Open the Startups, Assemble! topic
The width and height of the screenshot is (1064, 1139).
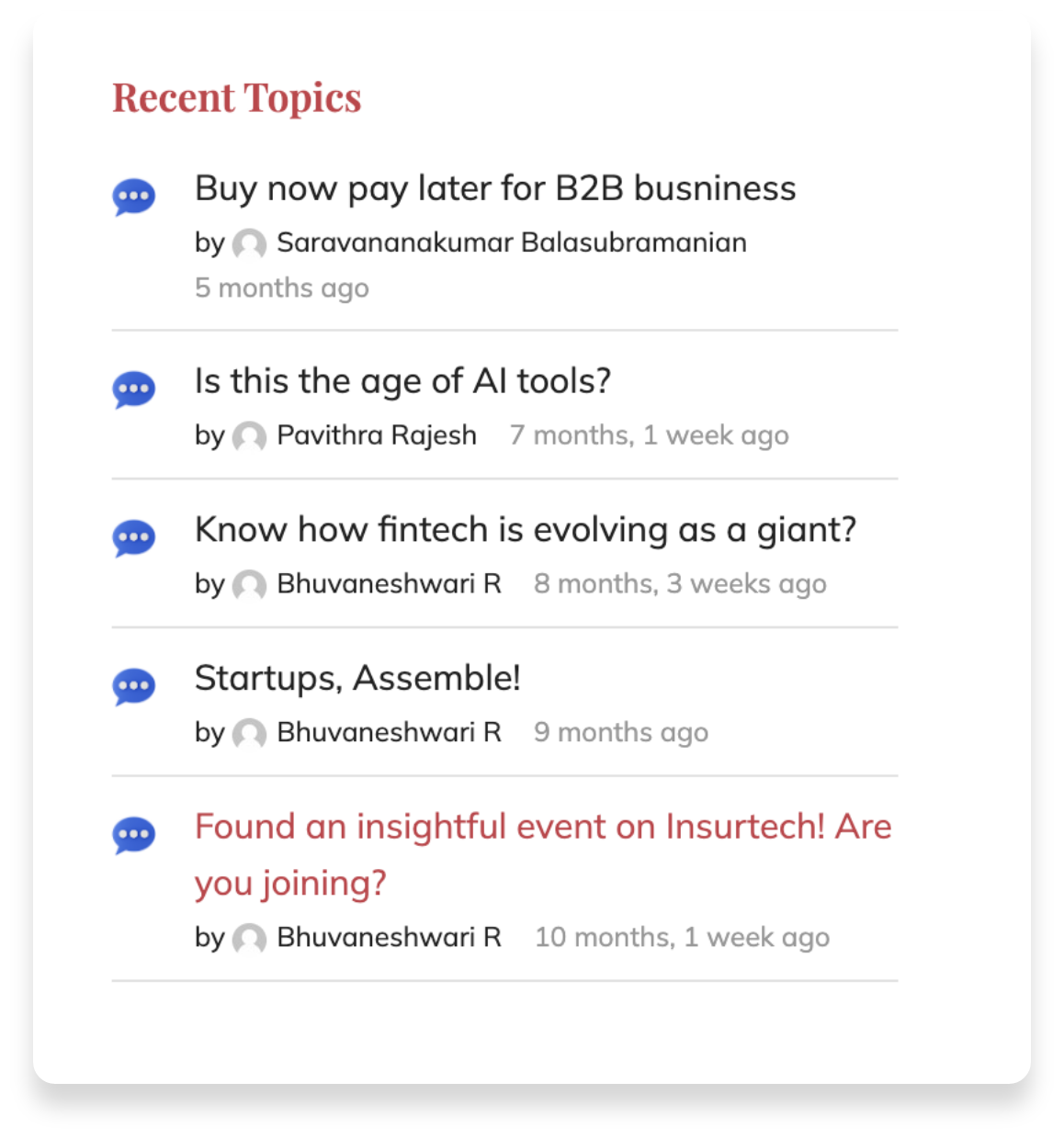[357, 679]
